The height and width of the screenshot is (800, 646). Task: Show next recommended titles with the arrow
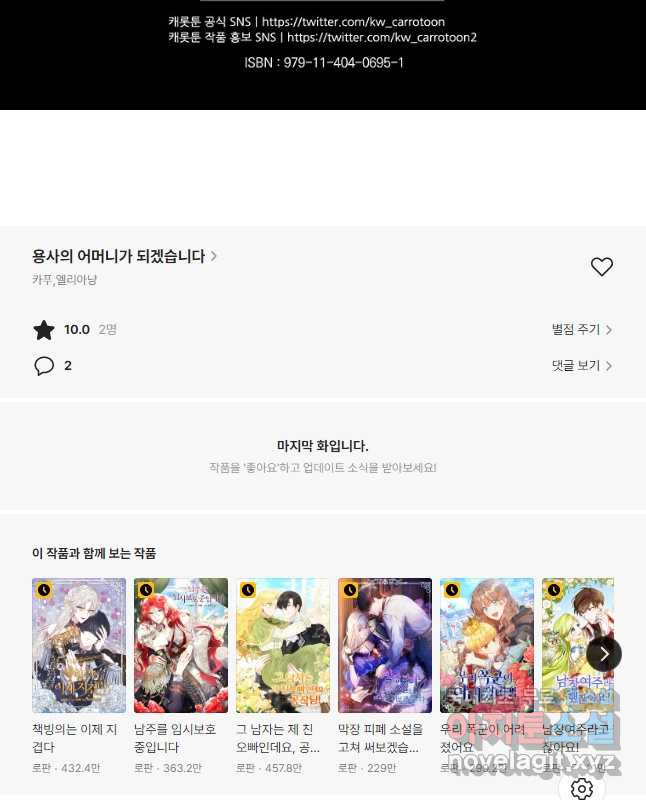(x=603, y=654)
